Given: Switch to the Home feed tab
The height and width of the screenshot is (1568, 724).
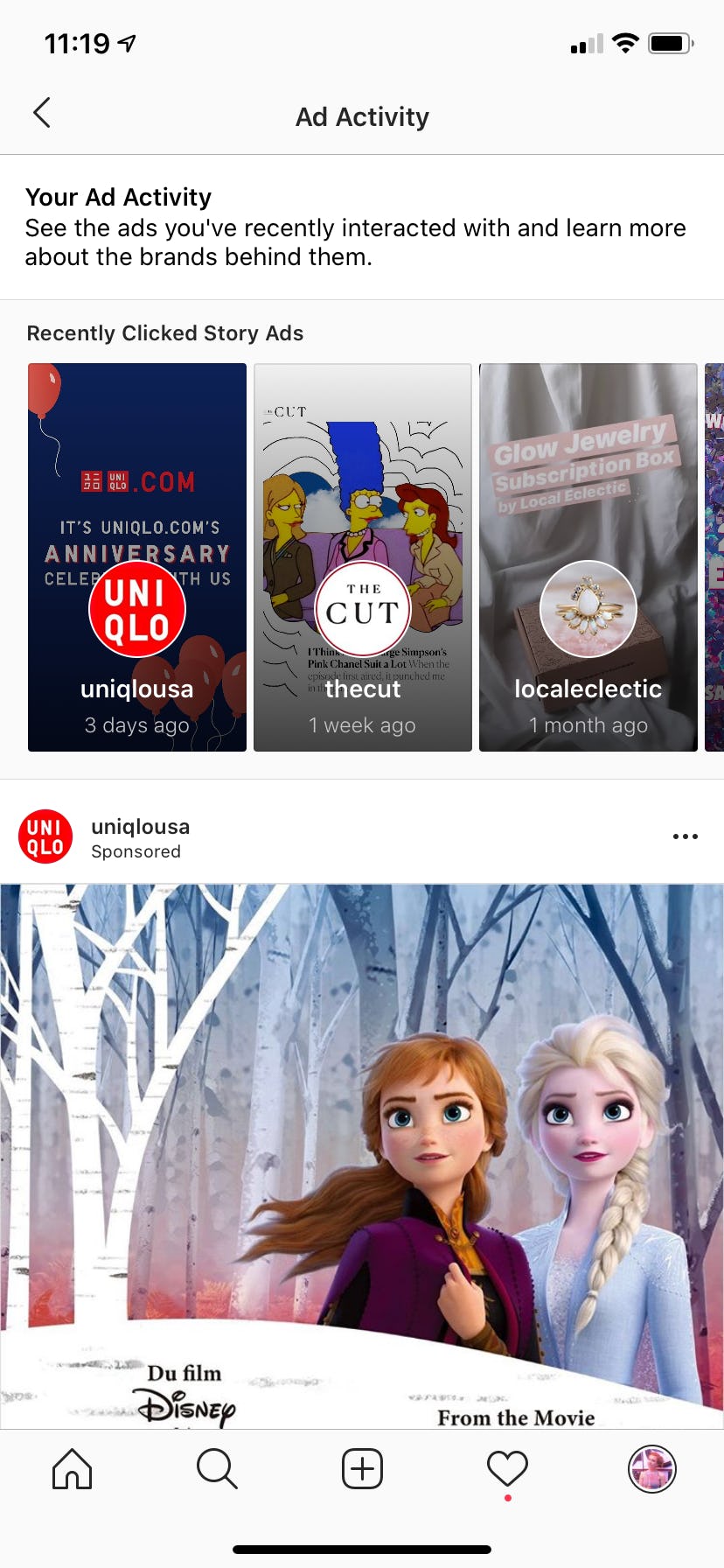Looking at the screenshot, I should [x=73, y=1469].
